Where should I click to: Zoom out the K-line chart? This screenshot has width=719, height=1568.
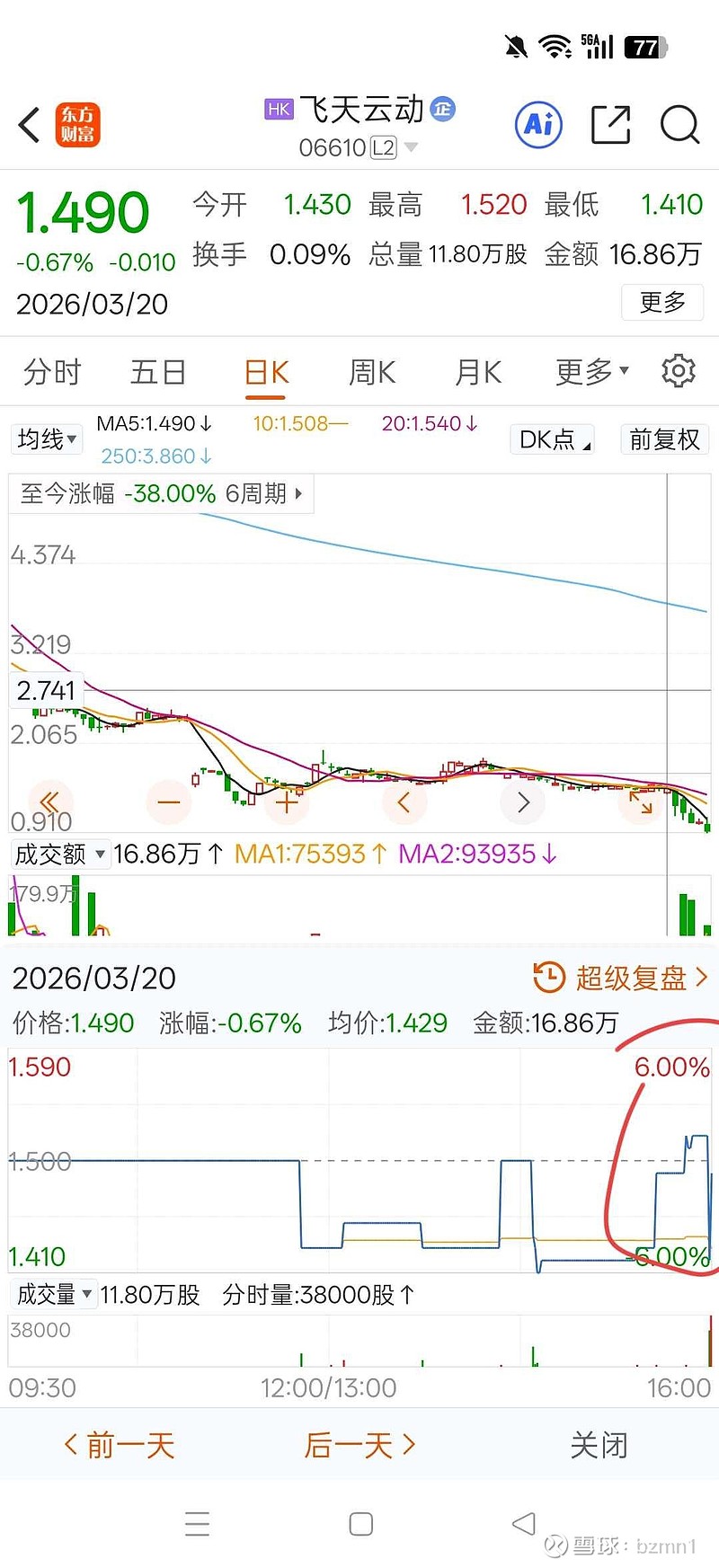click(169, 802)
